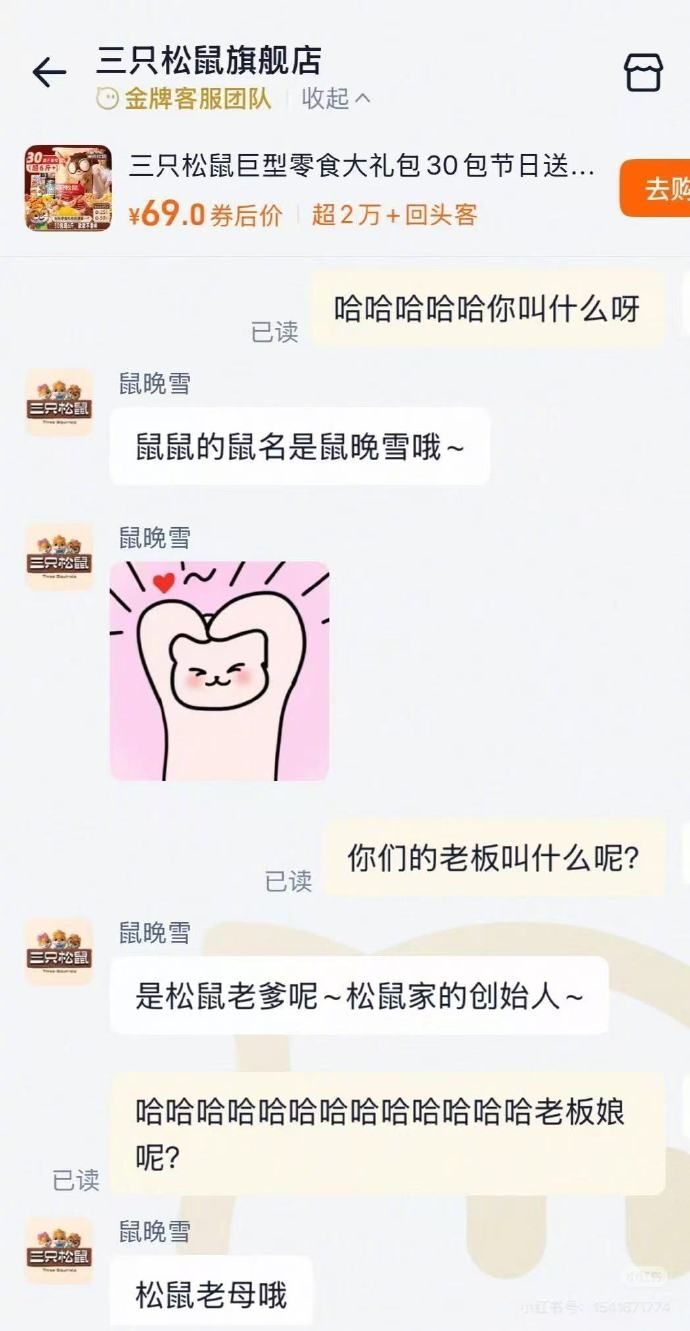View the heart sticker sent by 鼠晚雪

pyautogui.click(x=219, y=670)
